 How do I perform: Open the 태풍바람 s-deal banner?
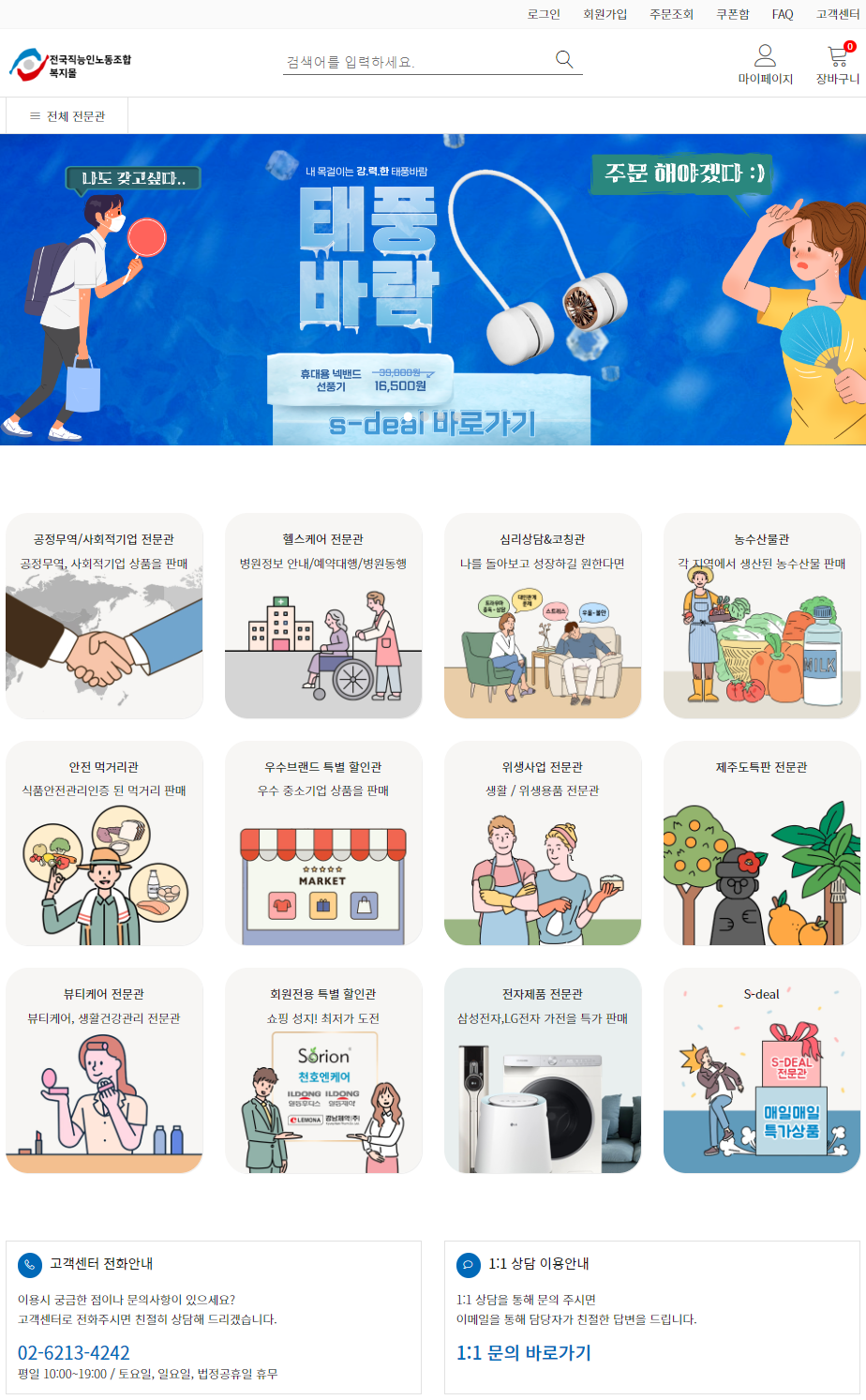(x=432, y=290)
